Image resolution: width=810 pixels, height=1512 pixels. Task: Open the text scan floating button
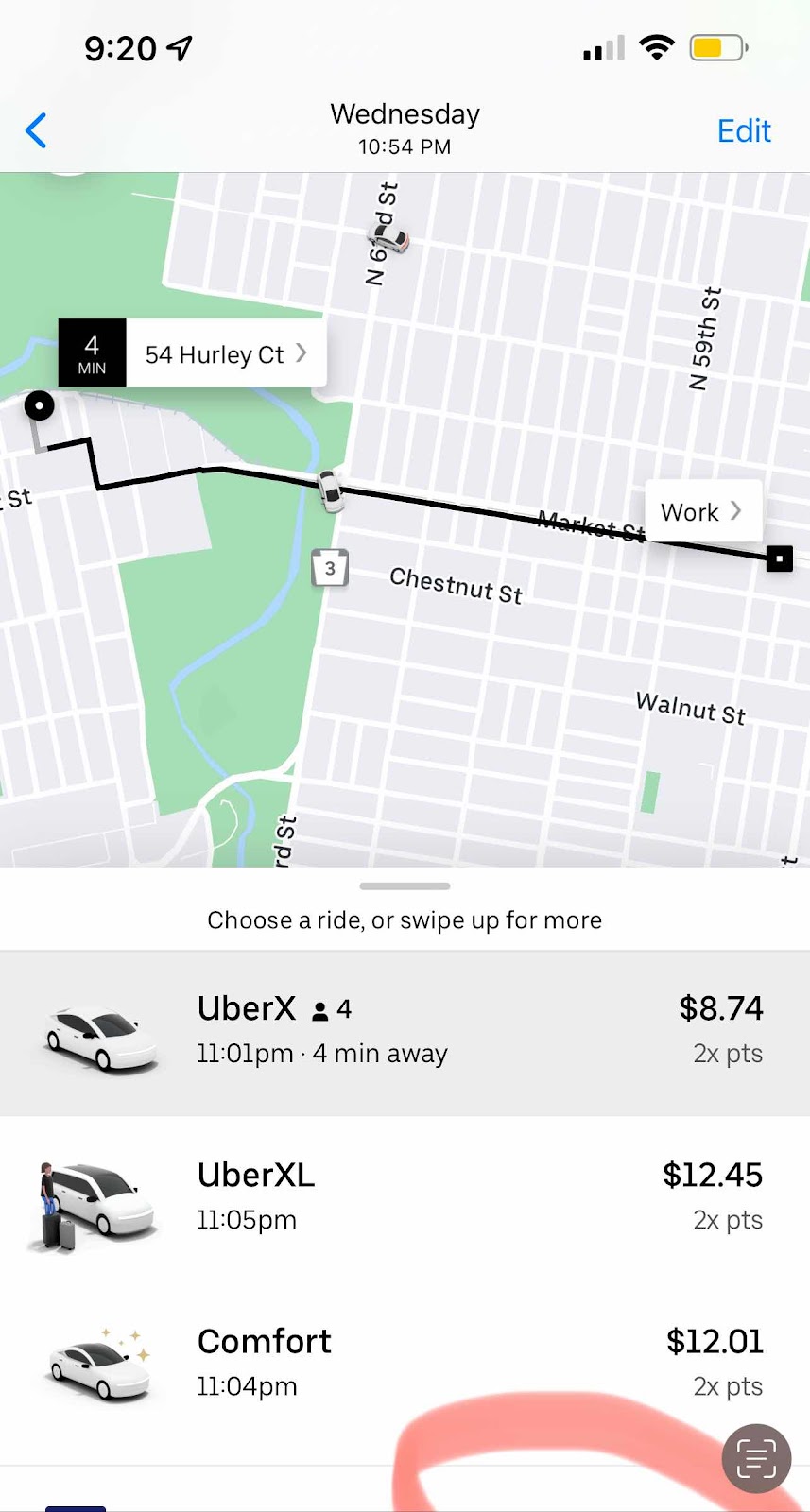coord(756,1458)
